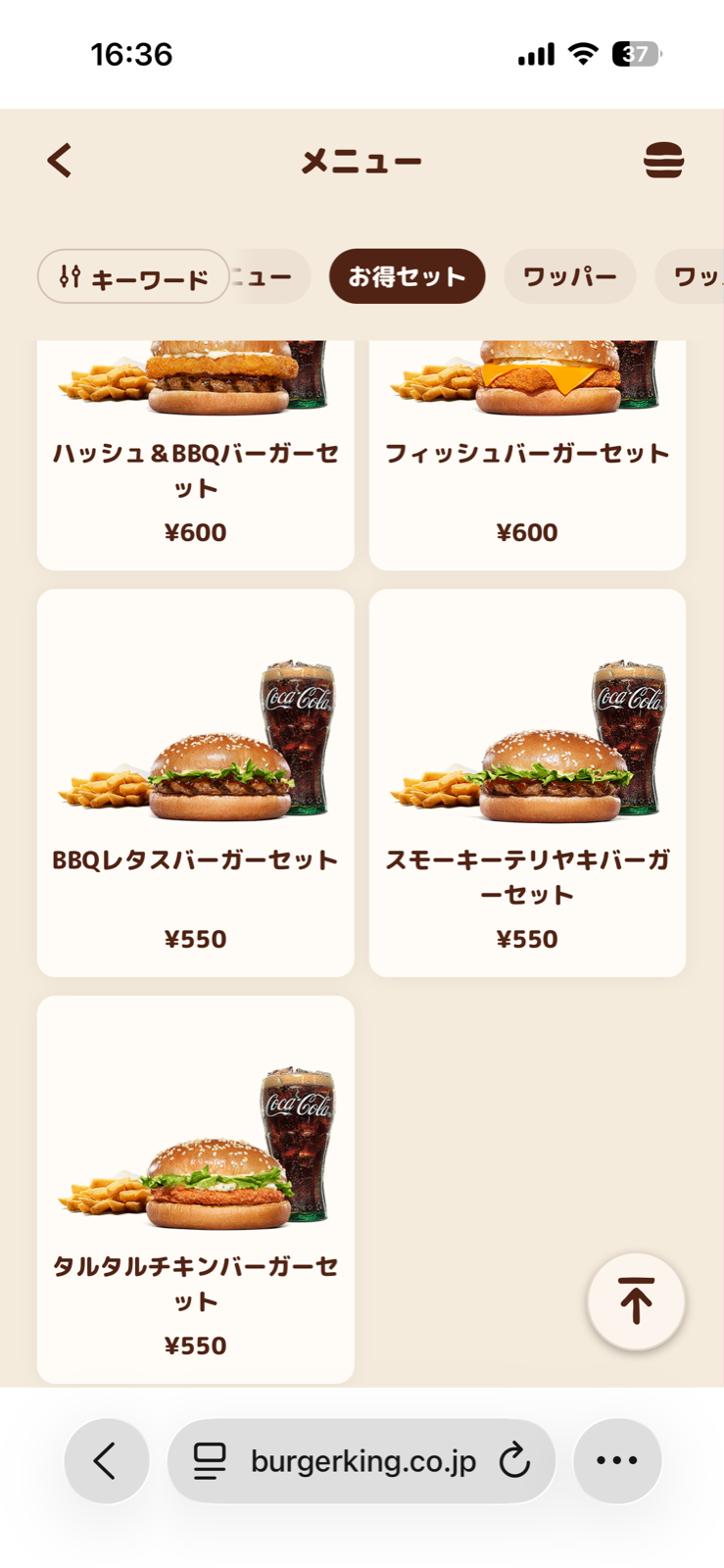
Task: Select タルタルチキンバーガーセット
Action: point(195,1189)
